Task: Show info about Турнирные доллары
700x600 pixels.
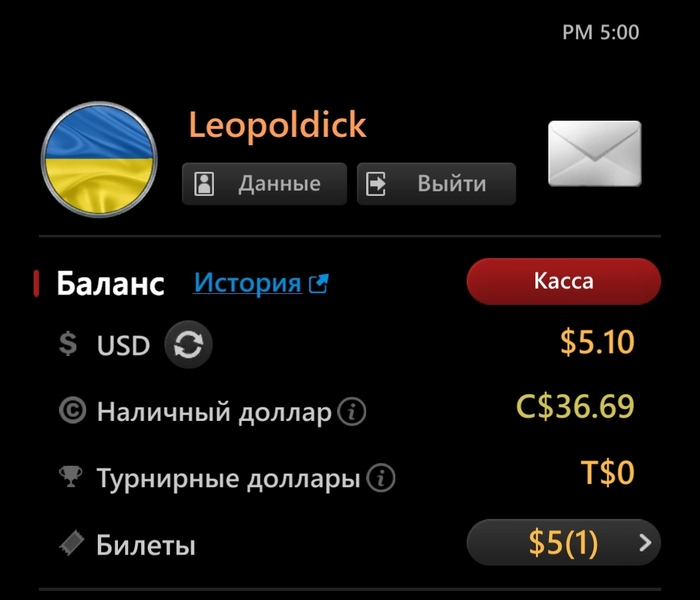Action: pos(380,478)
